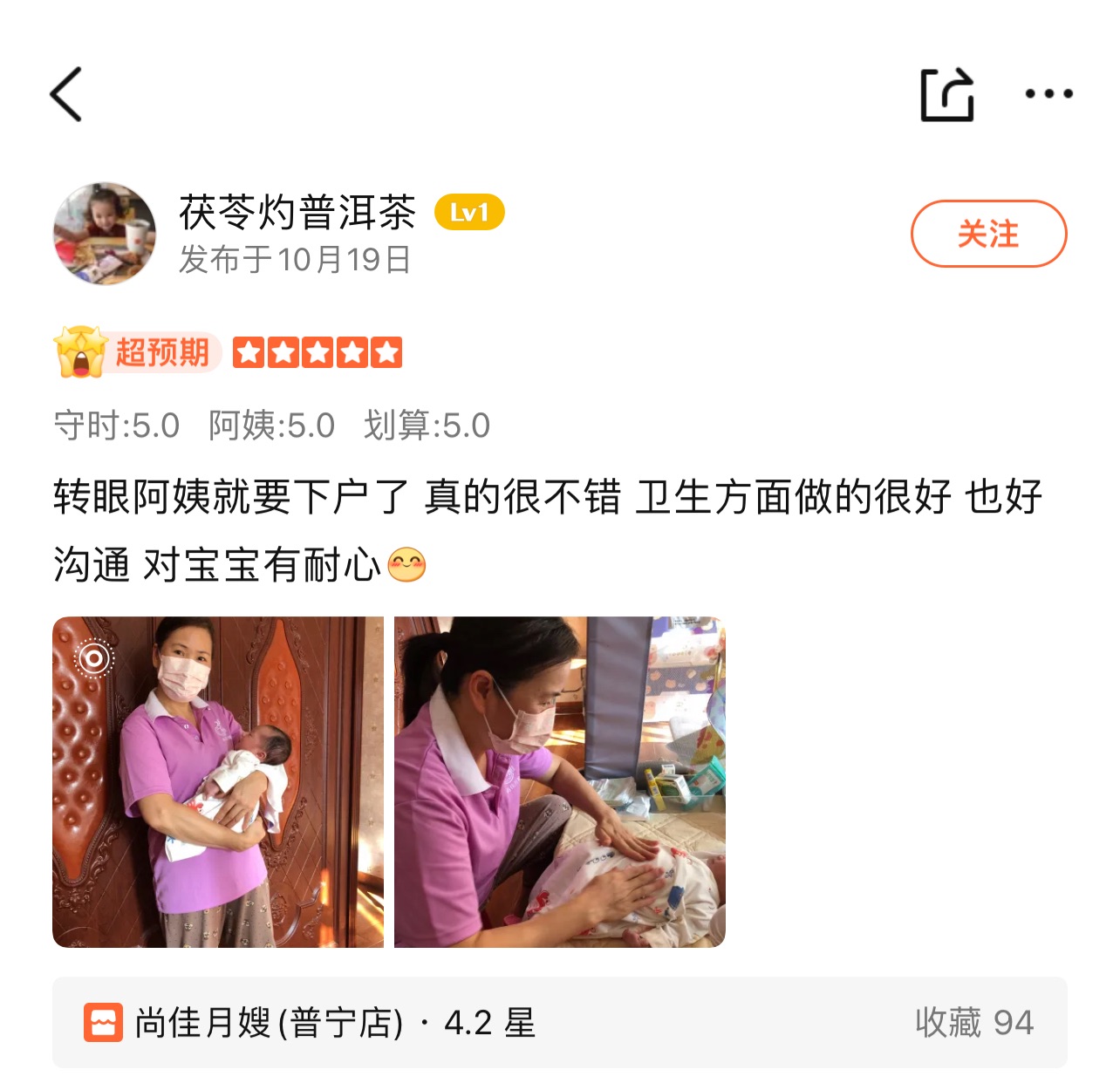This screenshot has height=1083, width=1120.
Task: Share this review
Action: 947,94
